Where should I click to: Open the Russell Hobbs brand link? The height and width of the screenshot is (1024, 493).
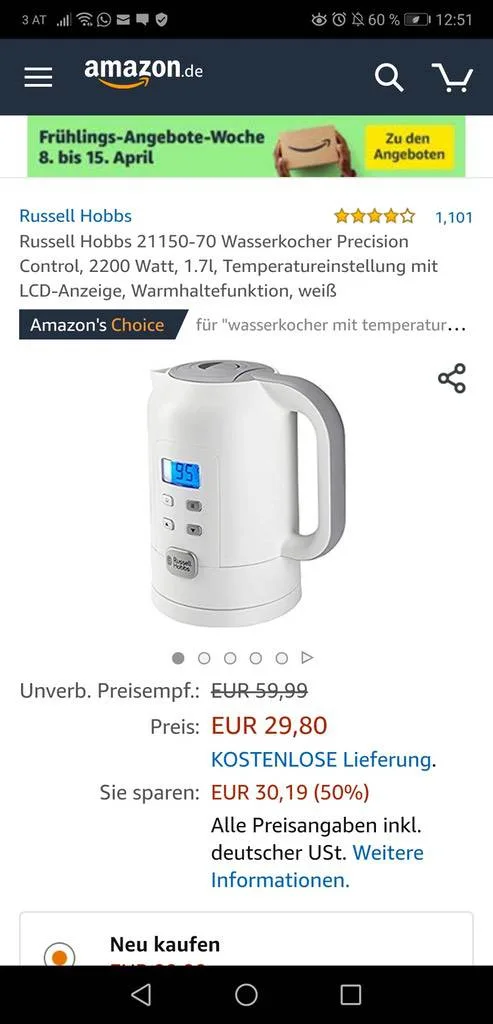point(75,216)
